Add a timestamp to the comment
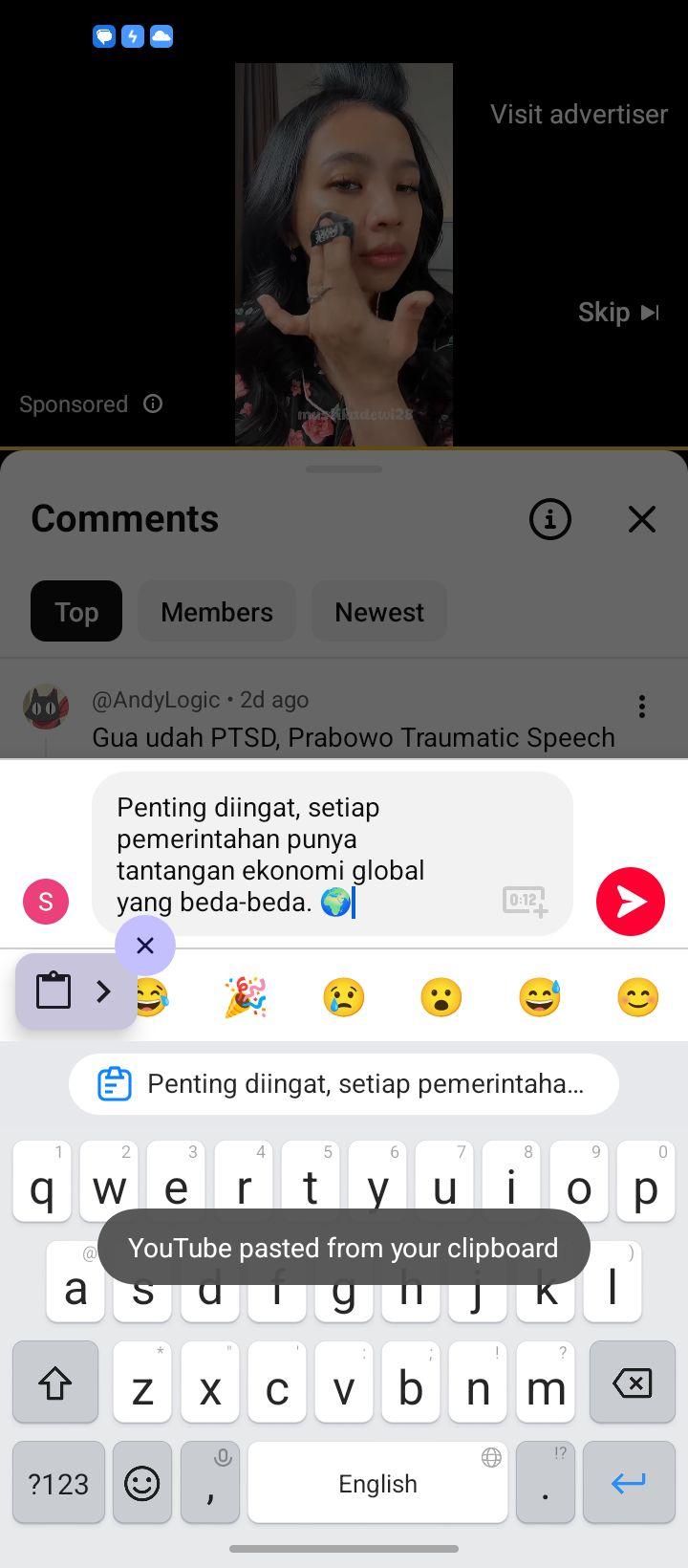The height and width of the screenshot is (1568, 688). [x=525, y=901]
